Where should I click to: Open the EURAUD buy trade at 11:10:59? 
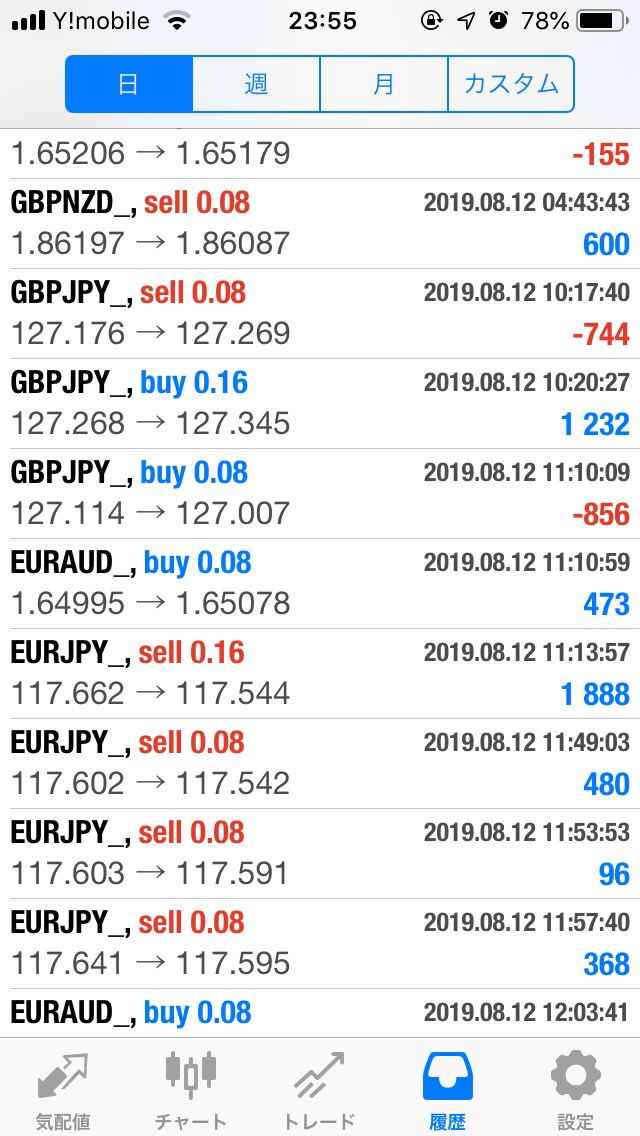click(x=320, y=583)
